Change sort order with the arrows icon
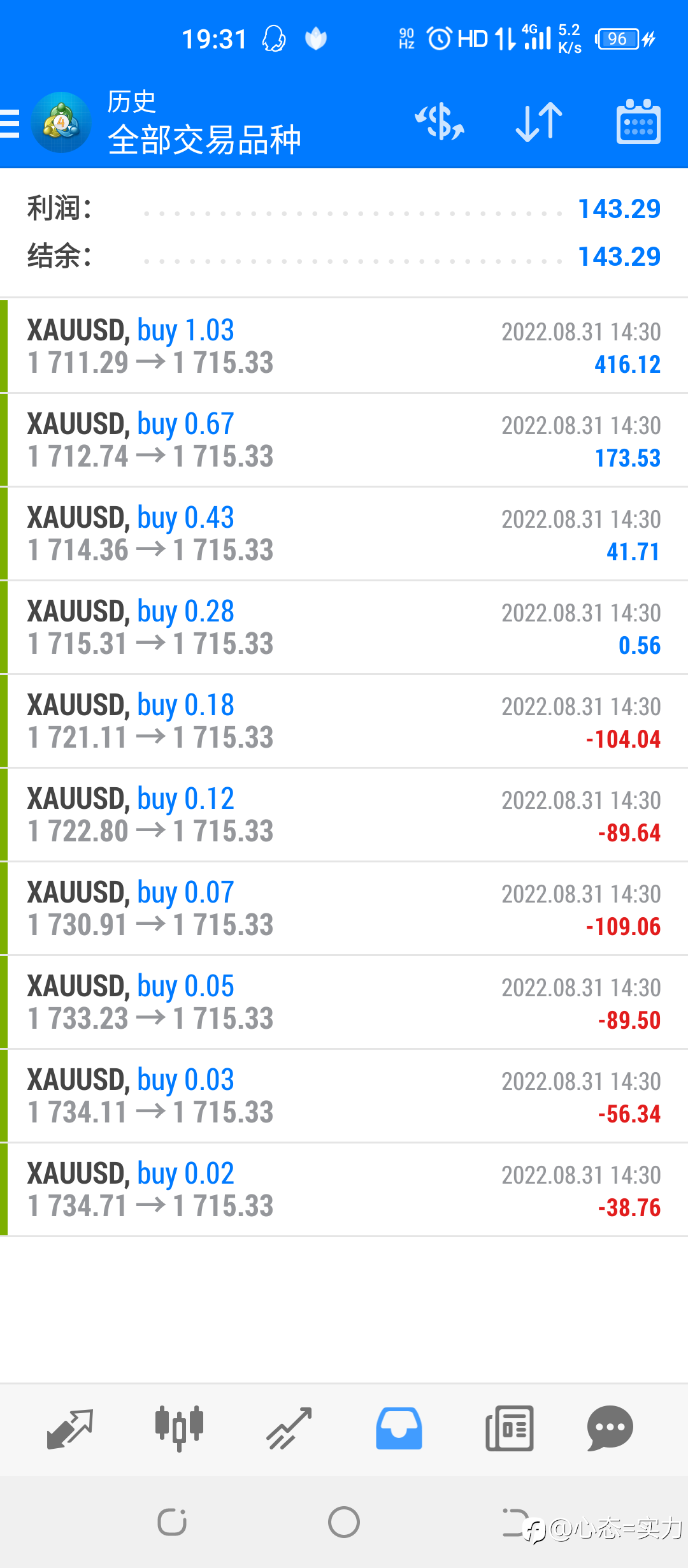 (x=539, y=122)
